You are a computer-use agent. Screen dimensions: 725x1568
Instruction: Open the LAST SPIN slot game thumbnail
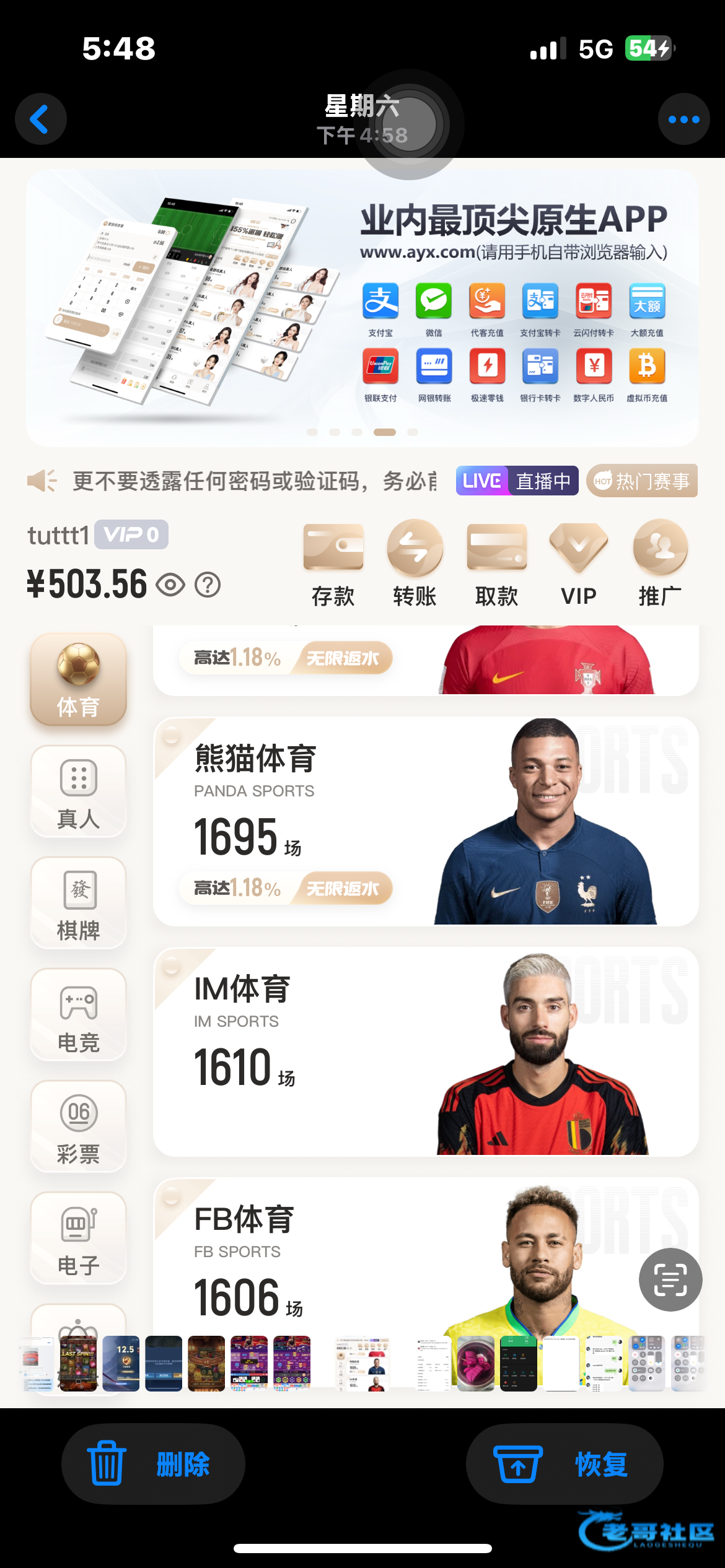pos(78,1364)
